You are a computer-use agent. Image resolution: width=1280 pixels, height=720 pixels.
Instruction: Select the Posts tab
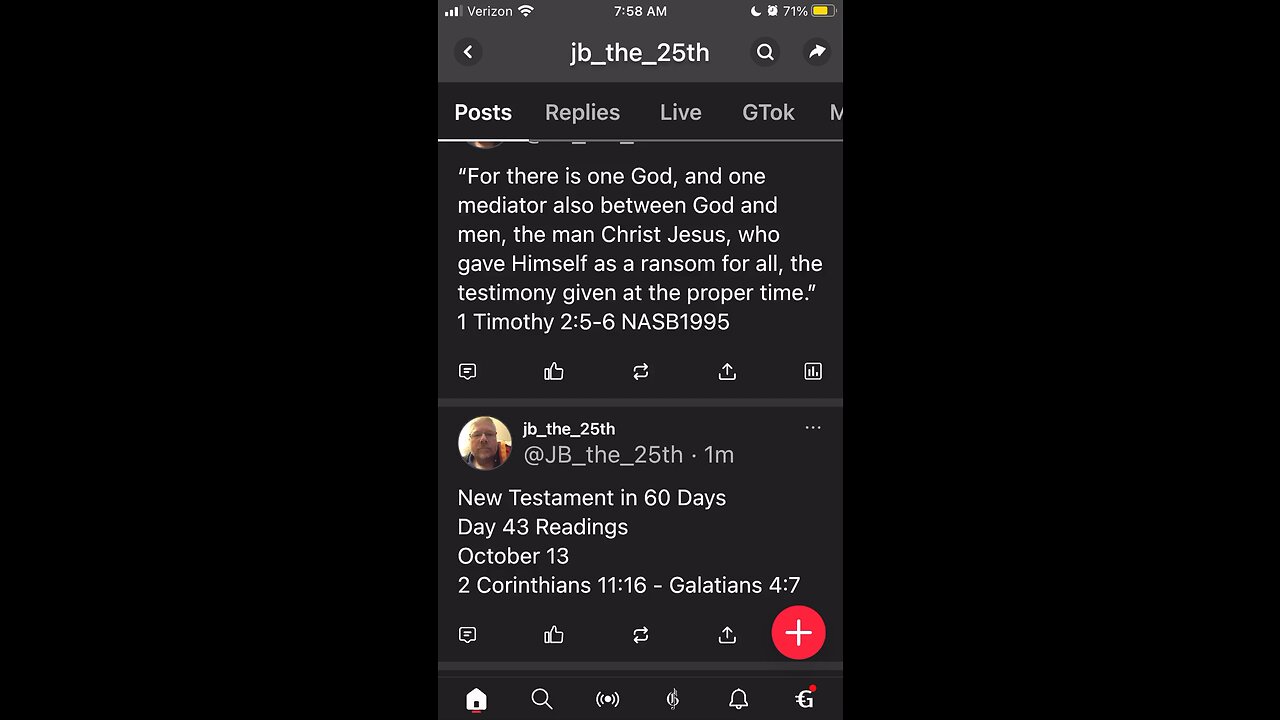point(483,112)
